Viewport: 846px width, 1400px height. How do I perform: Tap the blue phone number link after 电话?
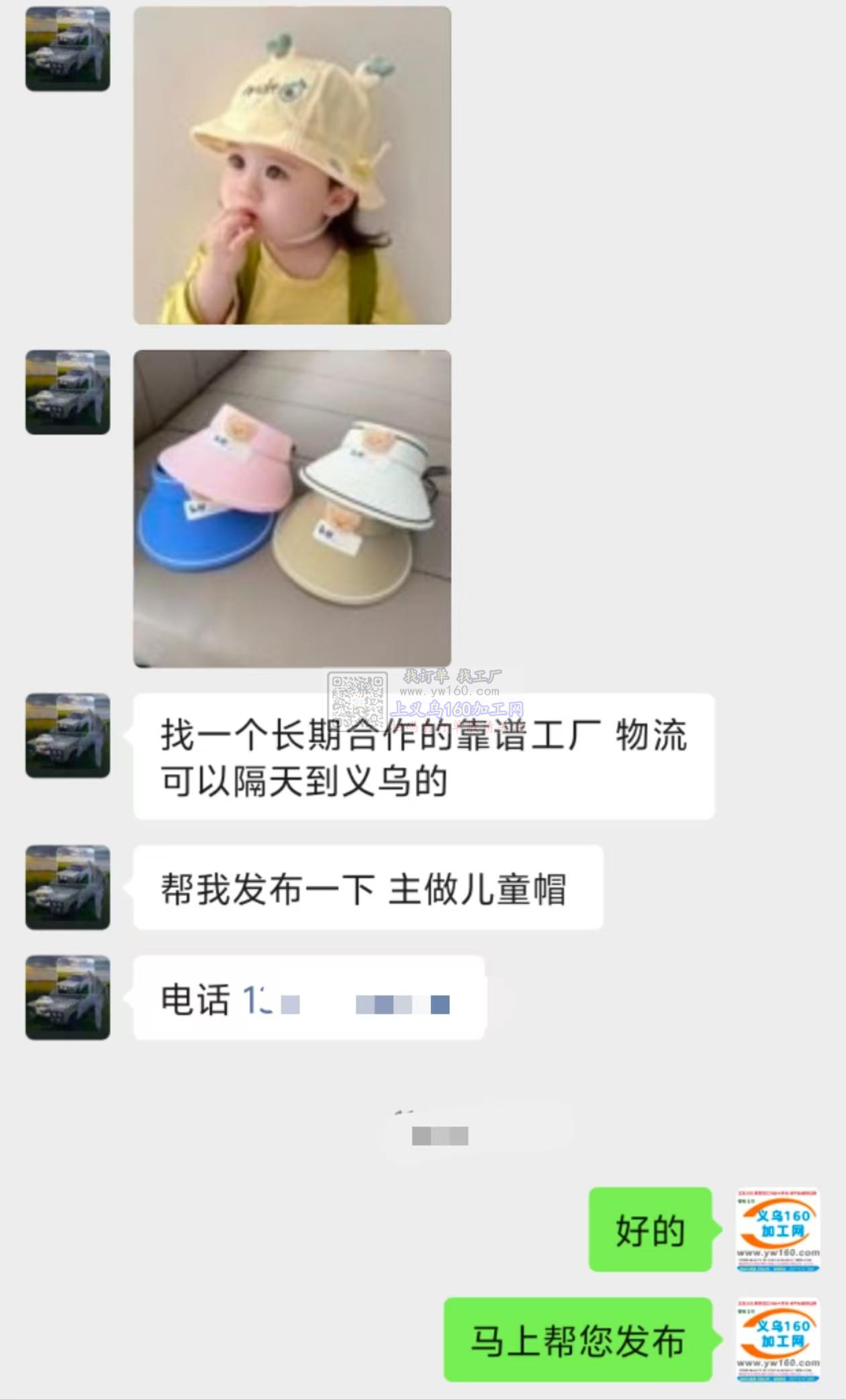click(x=345, y=1001)
